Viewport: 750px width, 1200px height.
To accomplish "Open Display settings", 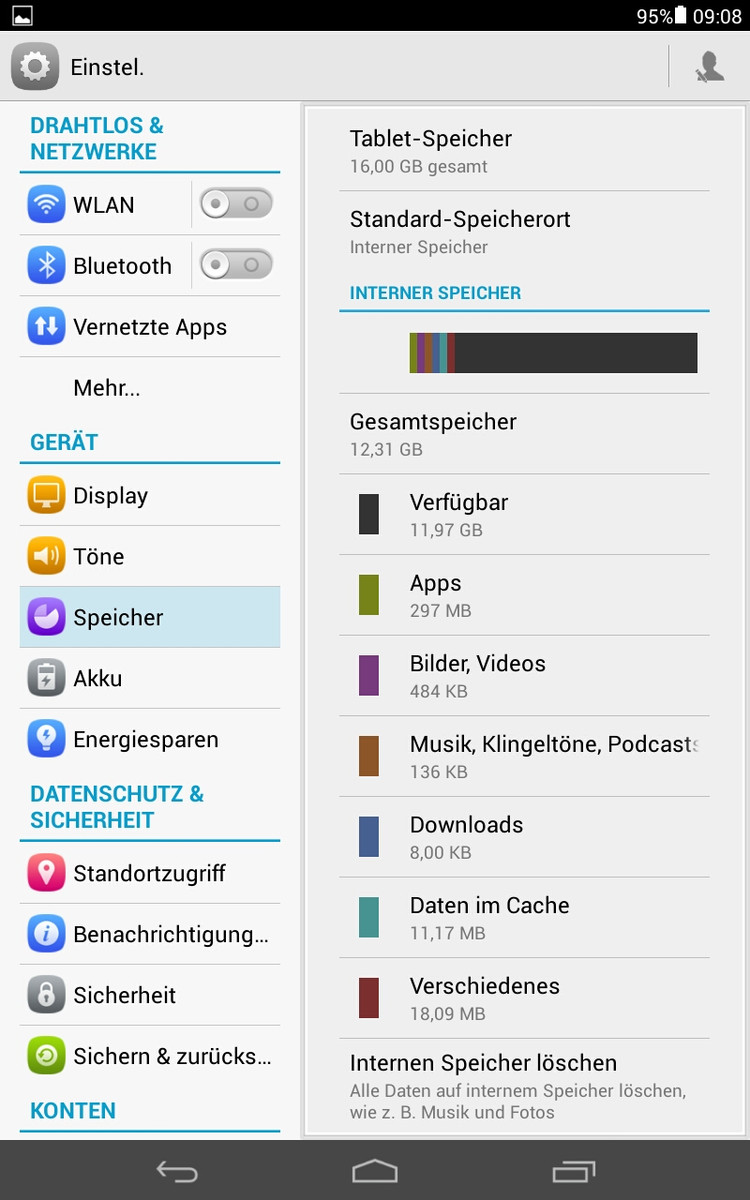I will coord(150,496).
